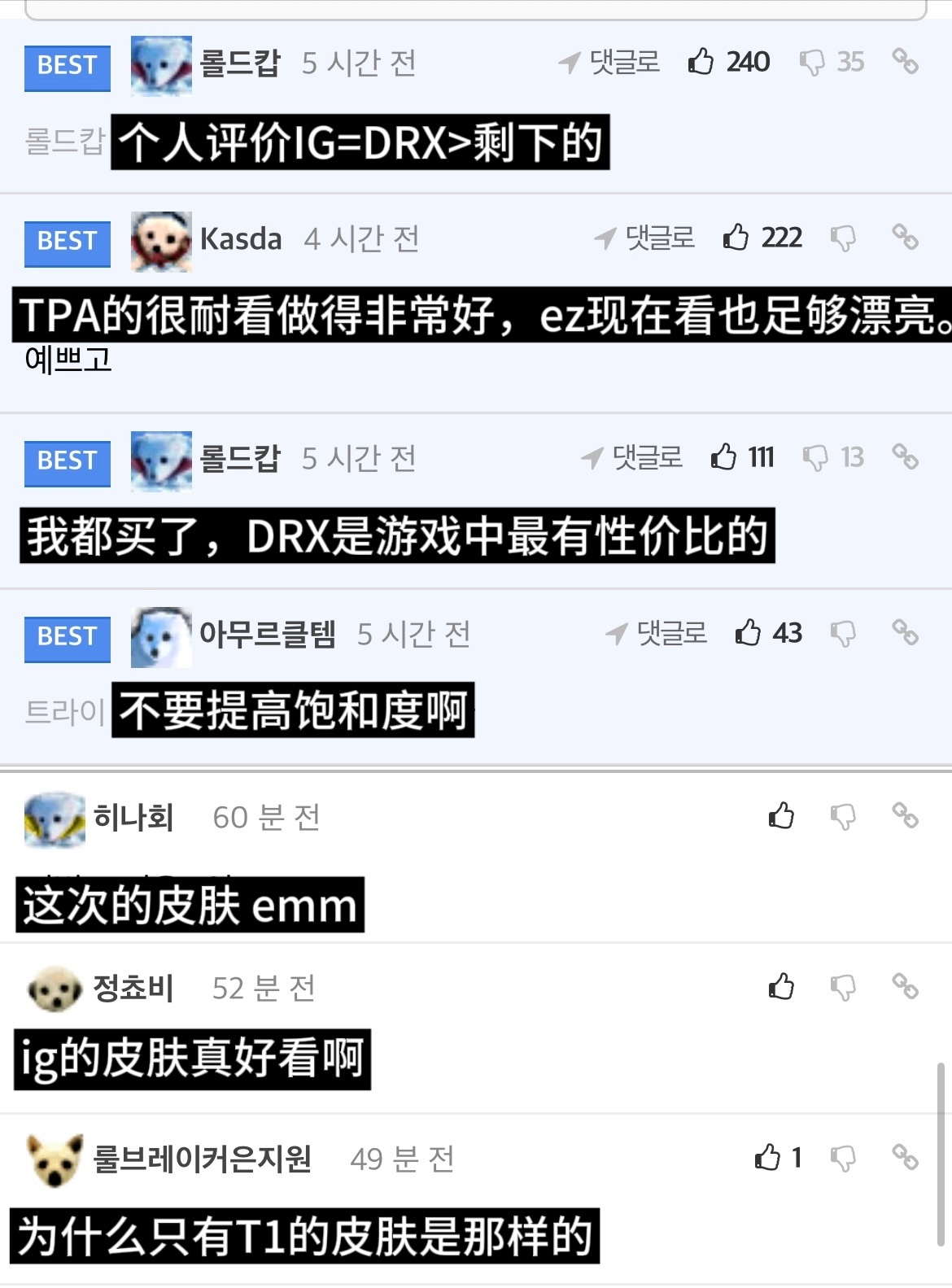This screenshot has width=952, height=1288.
Task: Dislike 아무르클템's comment
Action: click(843, 633)
